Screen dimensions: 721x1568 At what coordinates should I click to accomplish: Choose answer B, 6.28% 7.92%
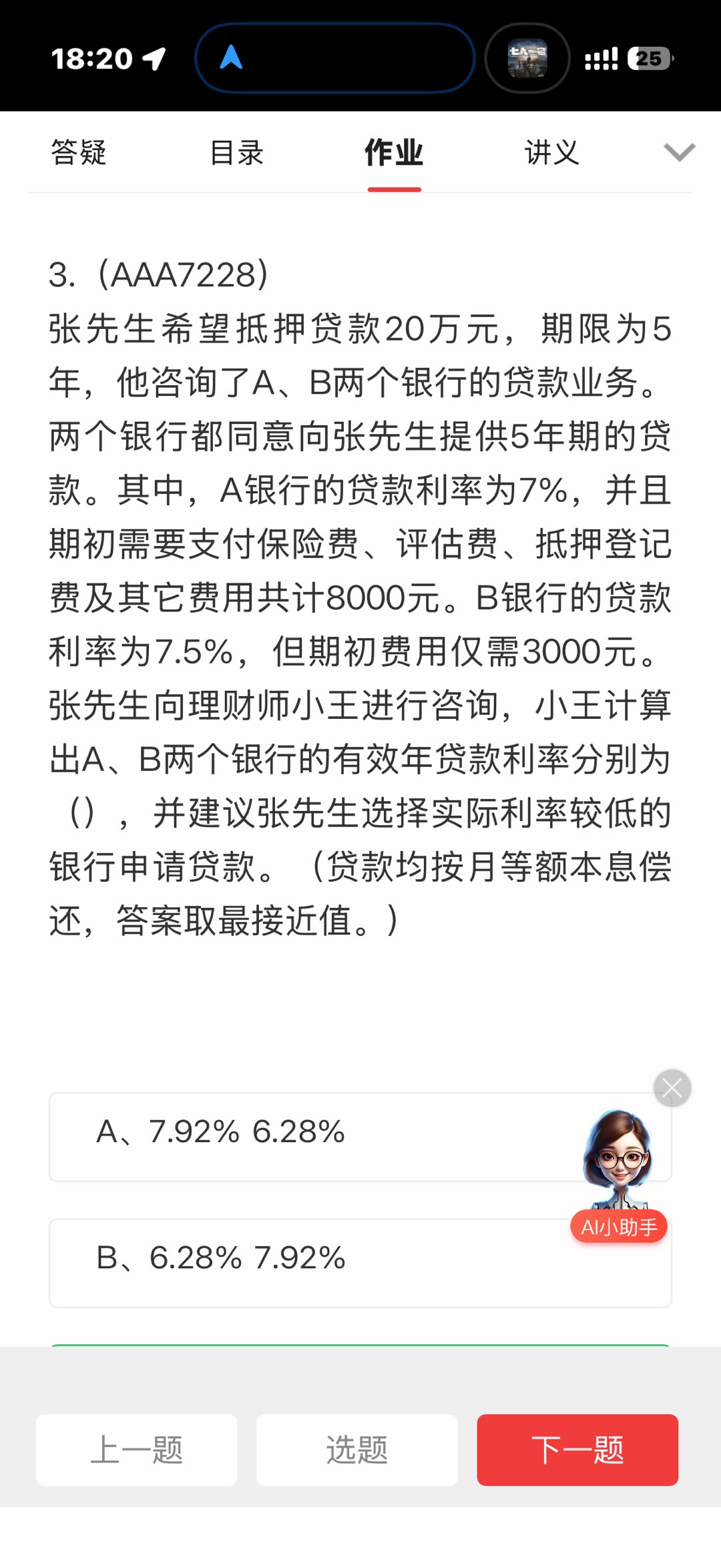[x=300, y=1262]
